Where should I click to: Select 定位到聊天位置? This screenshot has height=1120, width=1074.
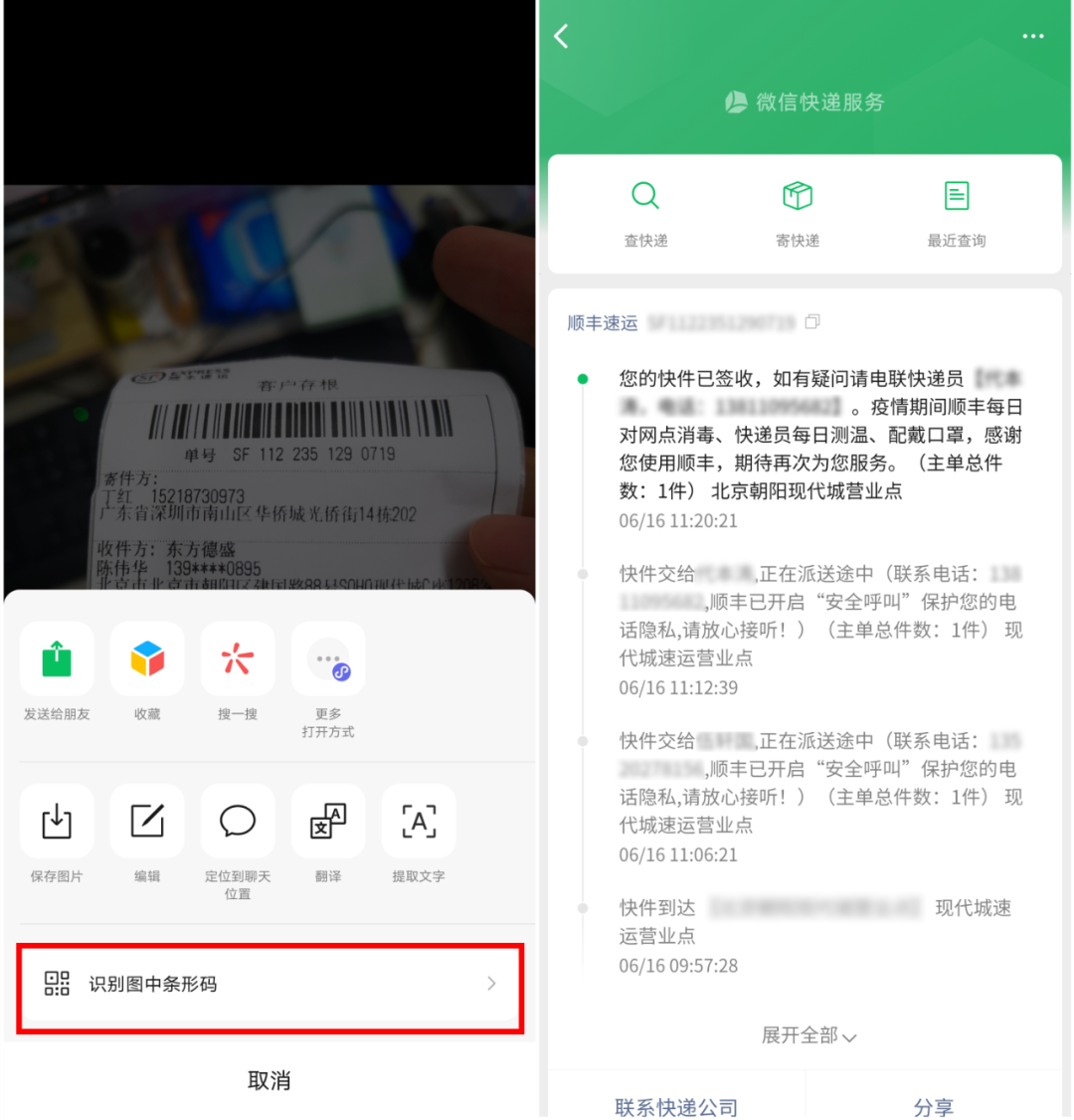tap(238, 823)
